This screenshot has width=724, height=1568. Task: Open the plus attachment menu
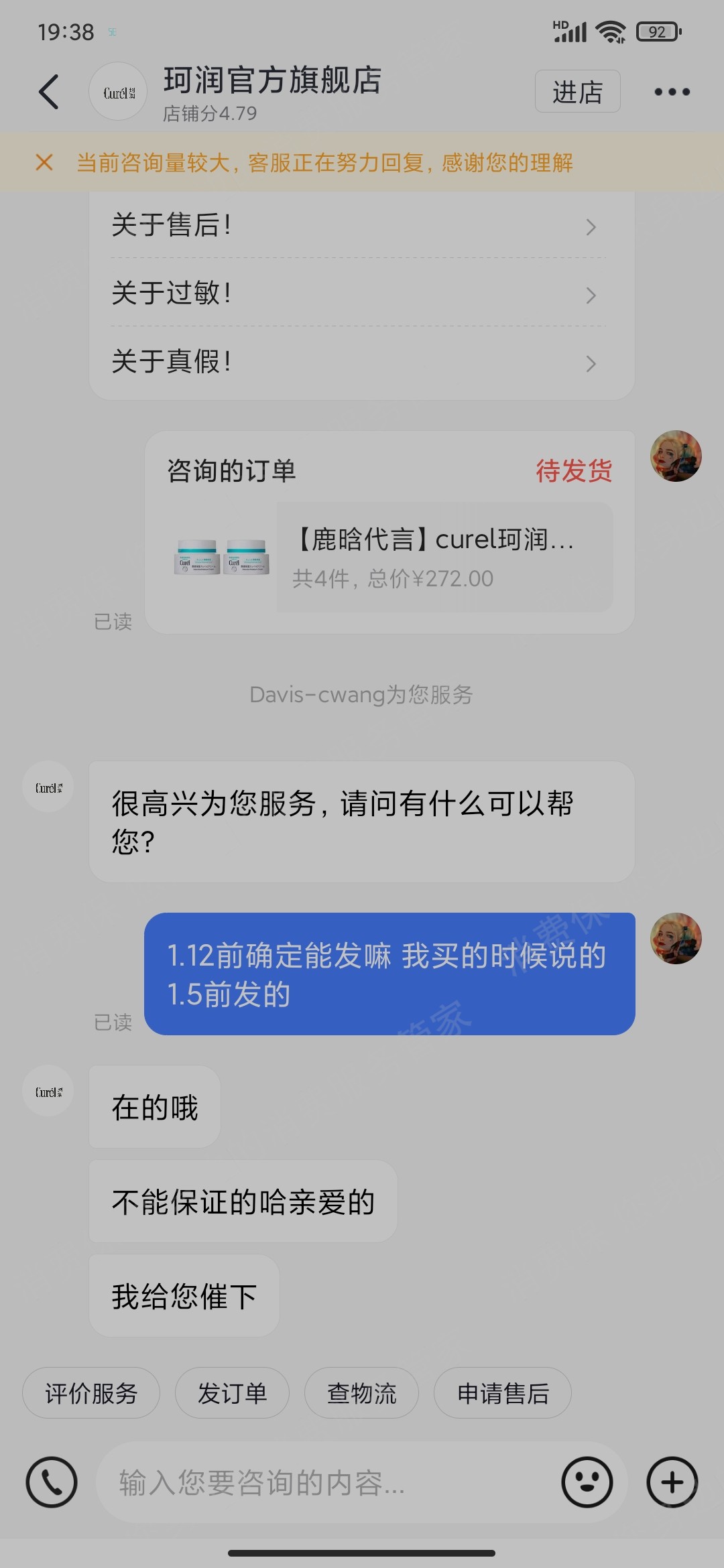pos(672,1482)
